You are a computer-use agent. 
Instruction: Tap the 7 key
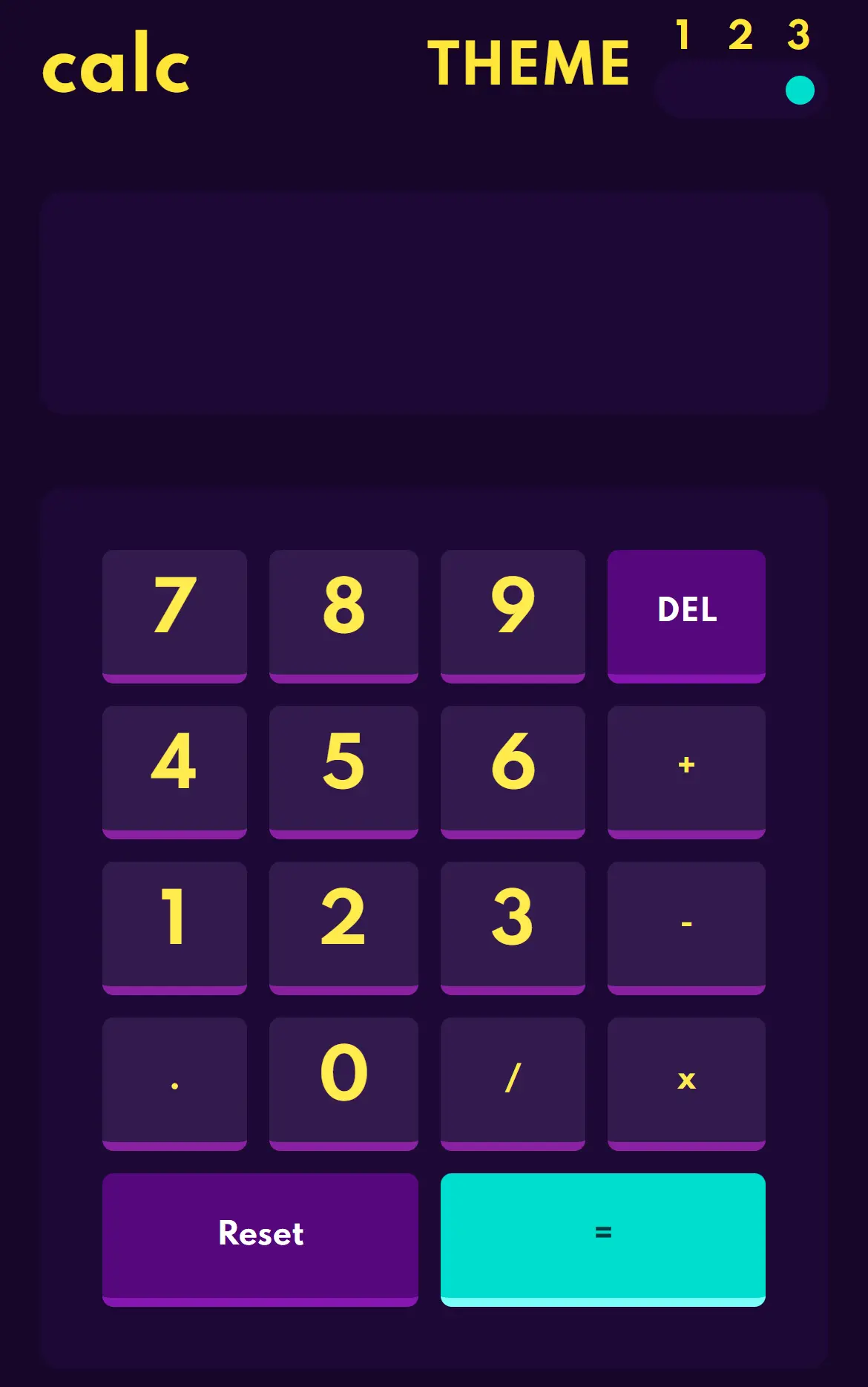pos(174,613)
